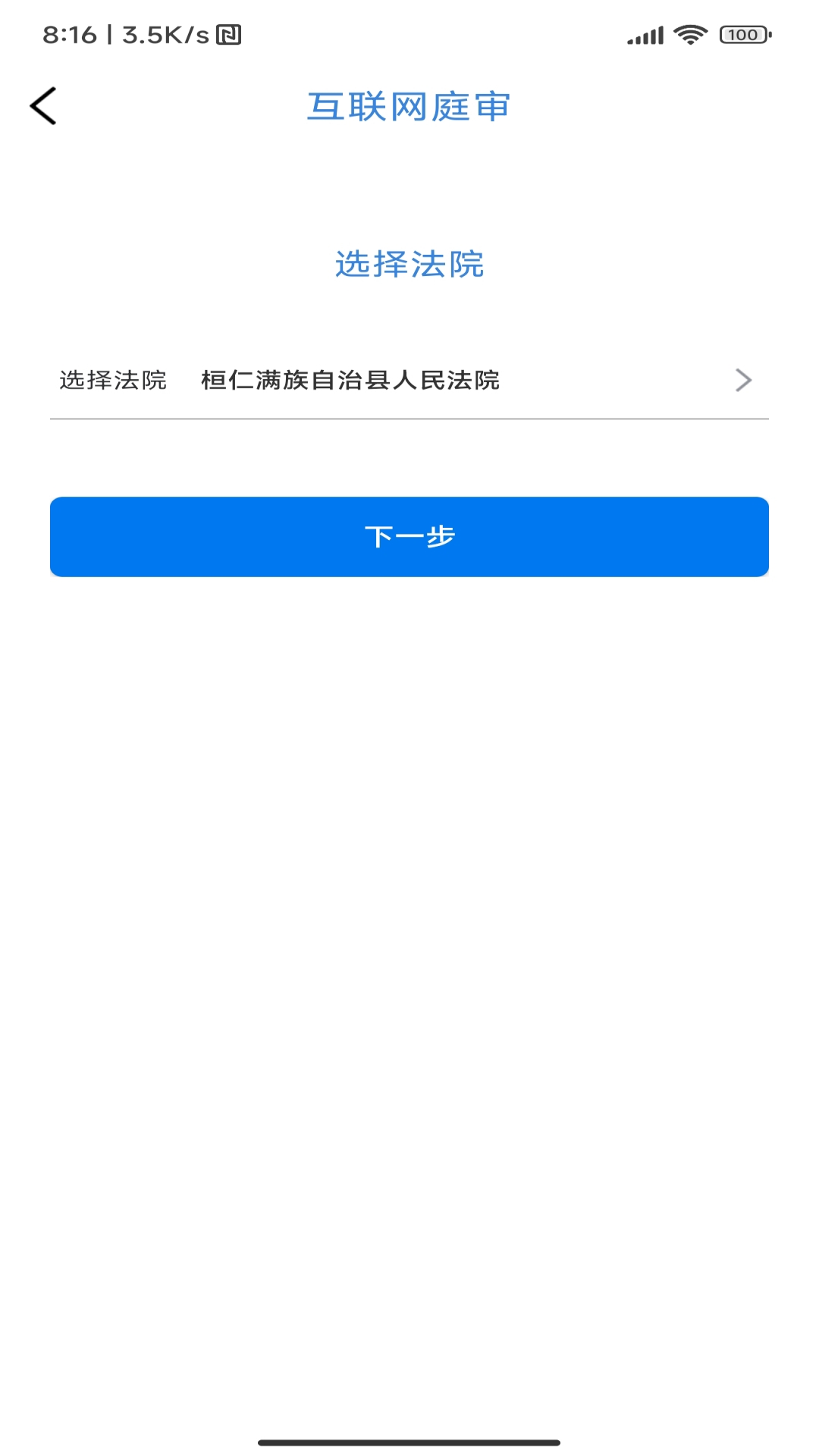Tap the 选择法院 heading

tap(409, 264)
